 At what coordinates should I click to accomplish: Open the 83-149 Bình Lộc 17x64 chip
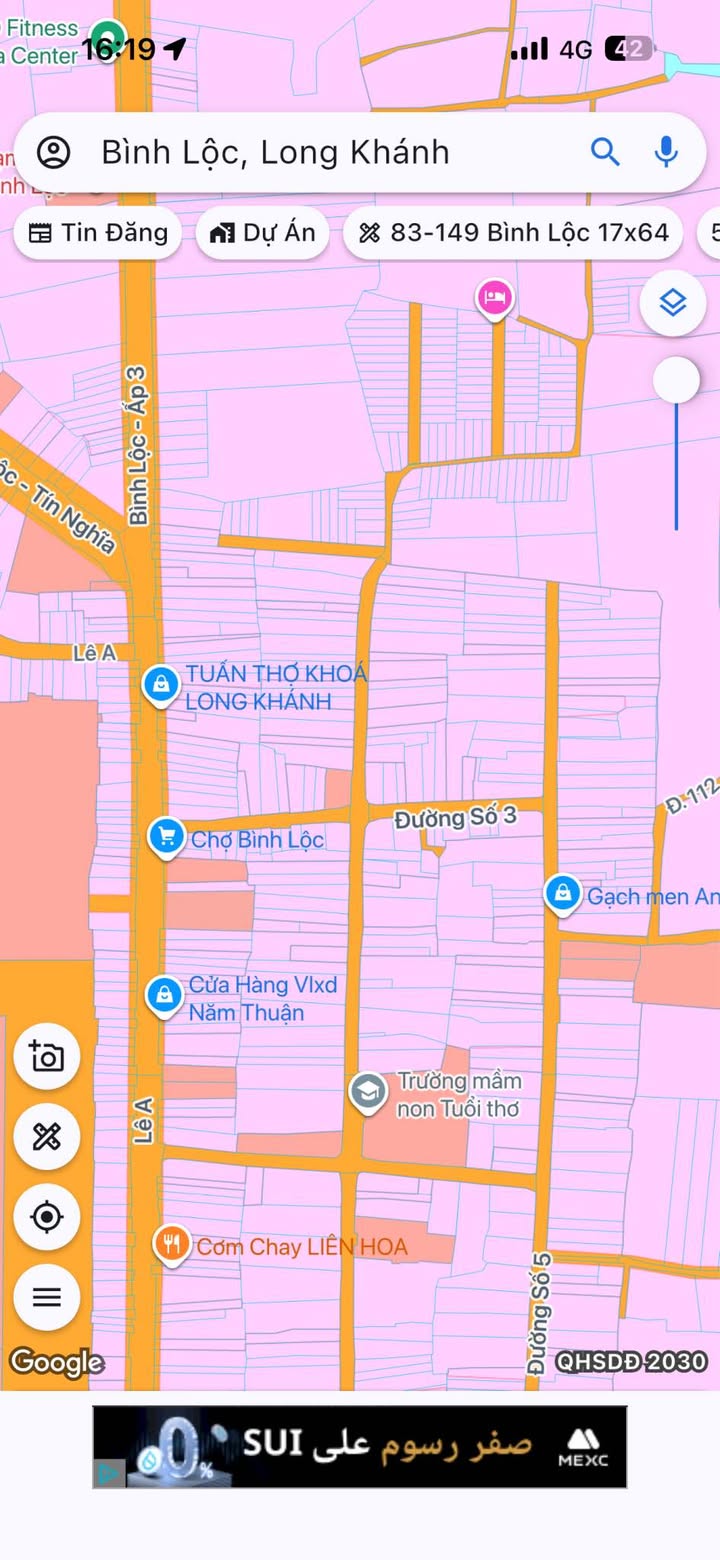pos(514,233)
